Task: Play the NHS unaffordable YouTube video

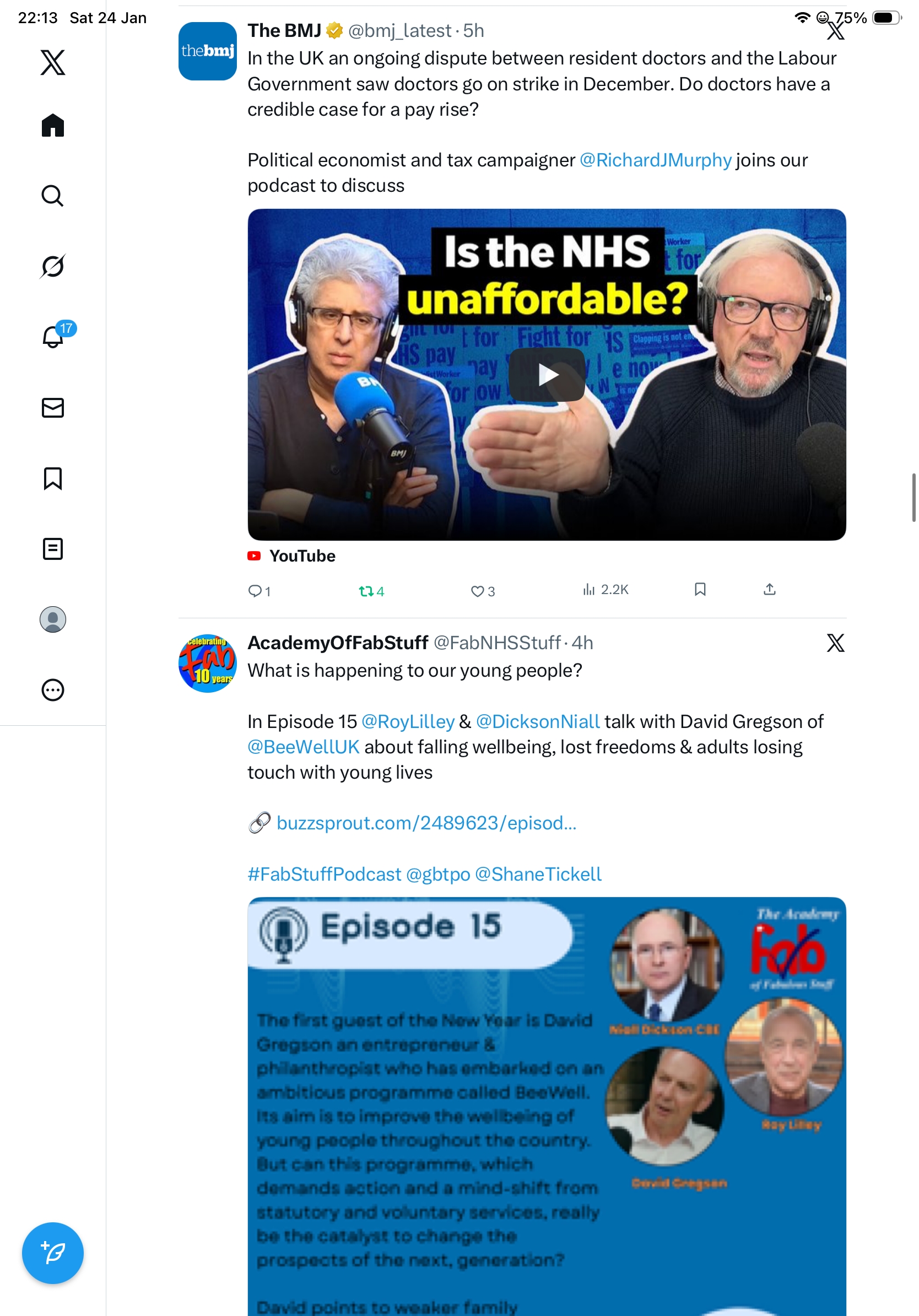Action: pos(546,375)
